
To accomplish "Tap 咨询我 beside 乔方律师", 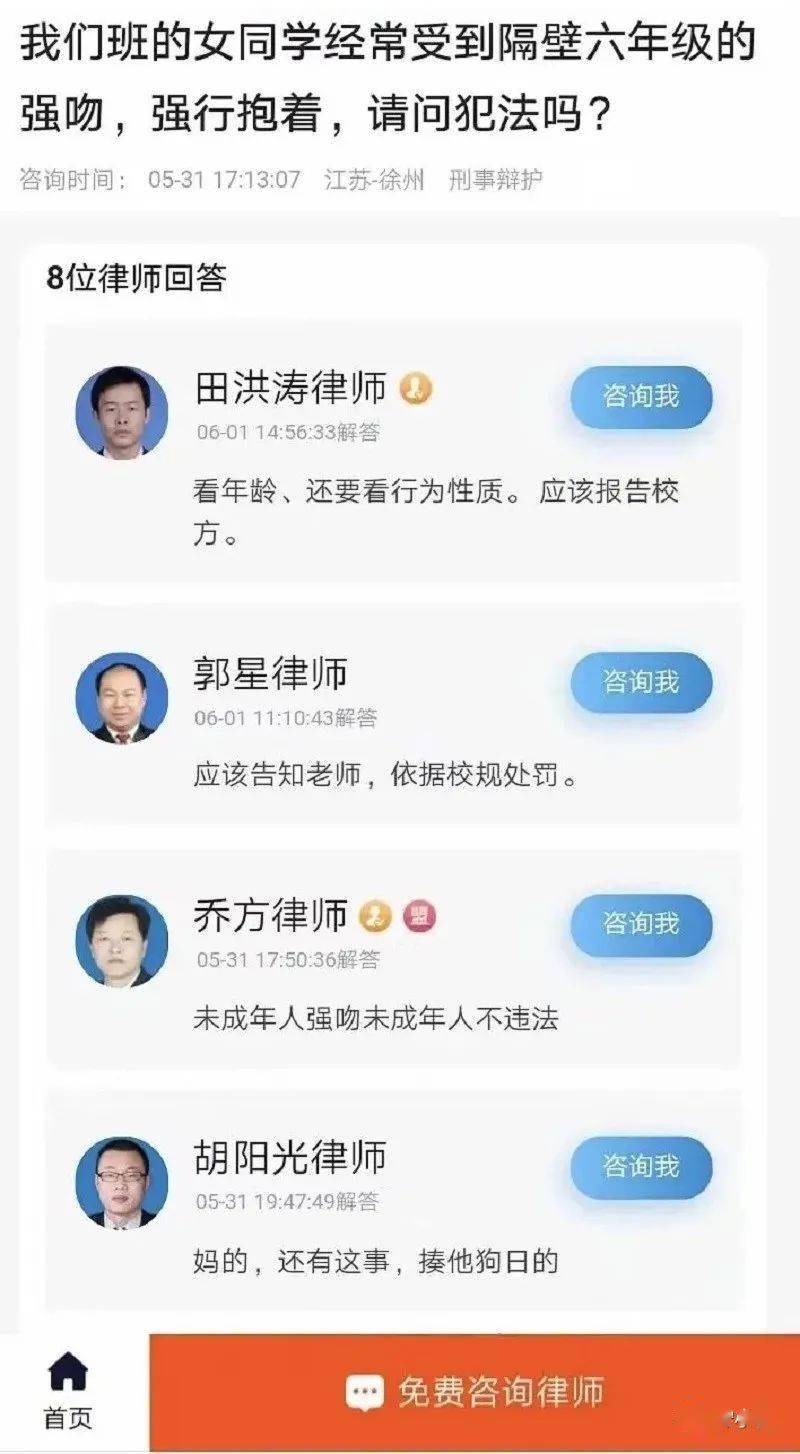I will (x=641, y=924).
